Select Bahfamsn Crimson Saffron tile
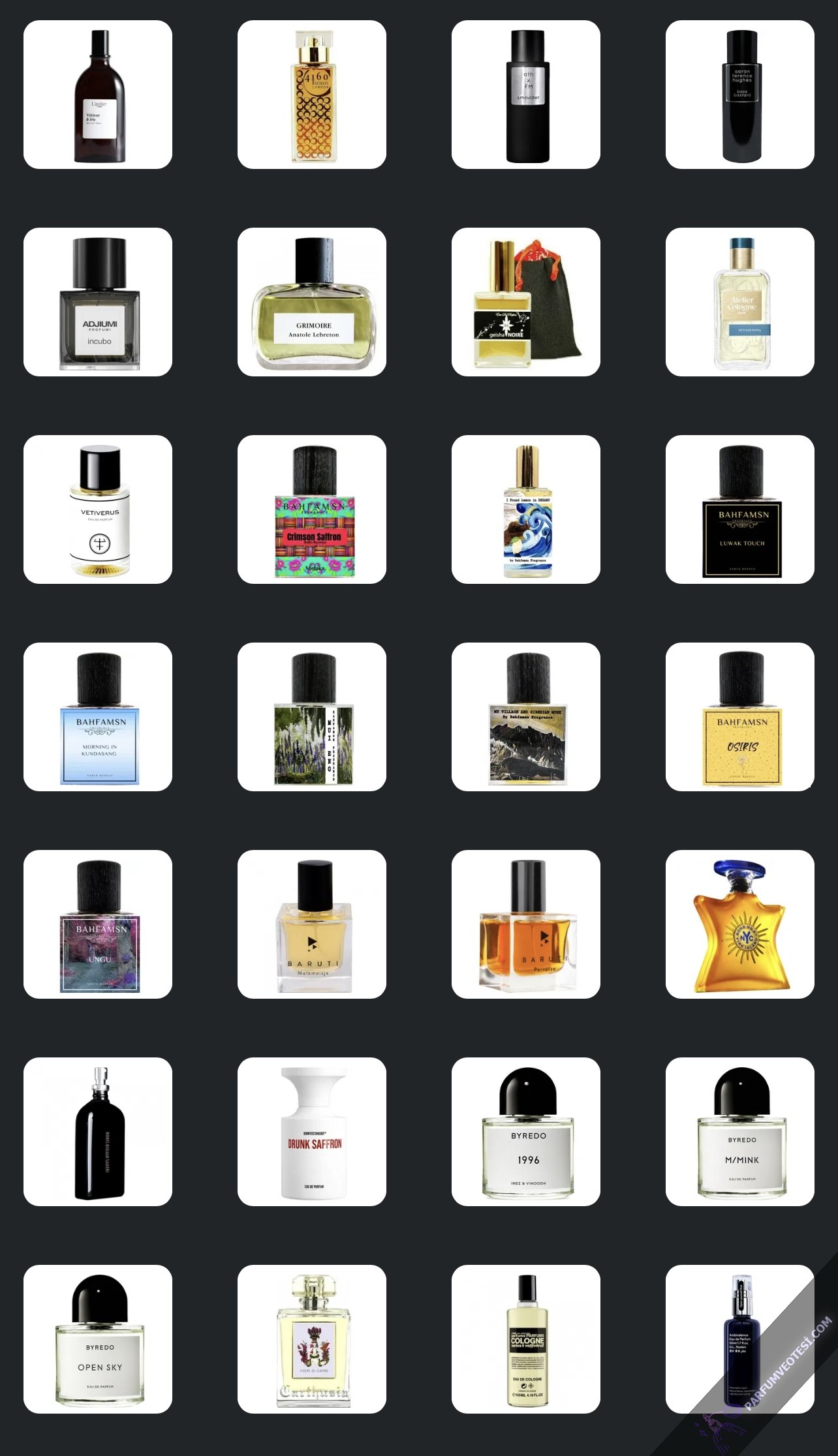 pos(312,509)
